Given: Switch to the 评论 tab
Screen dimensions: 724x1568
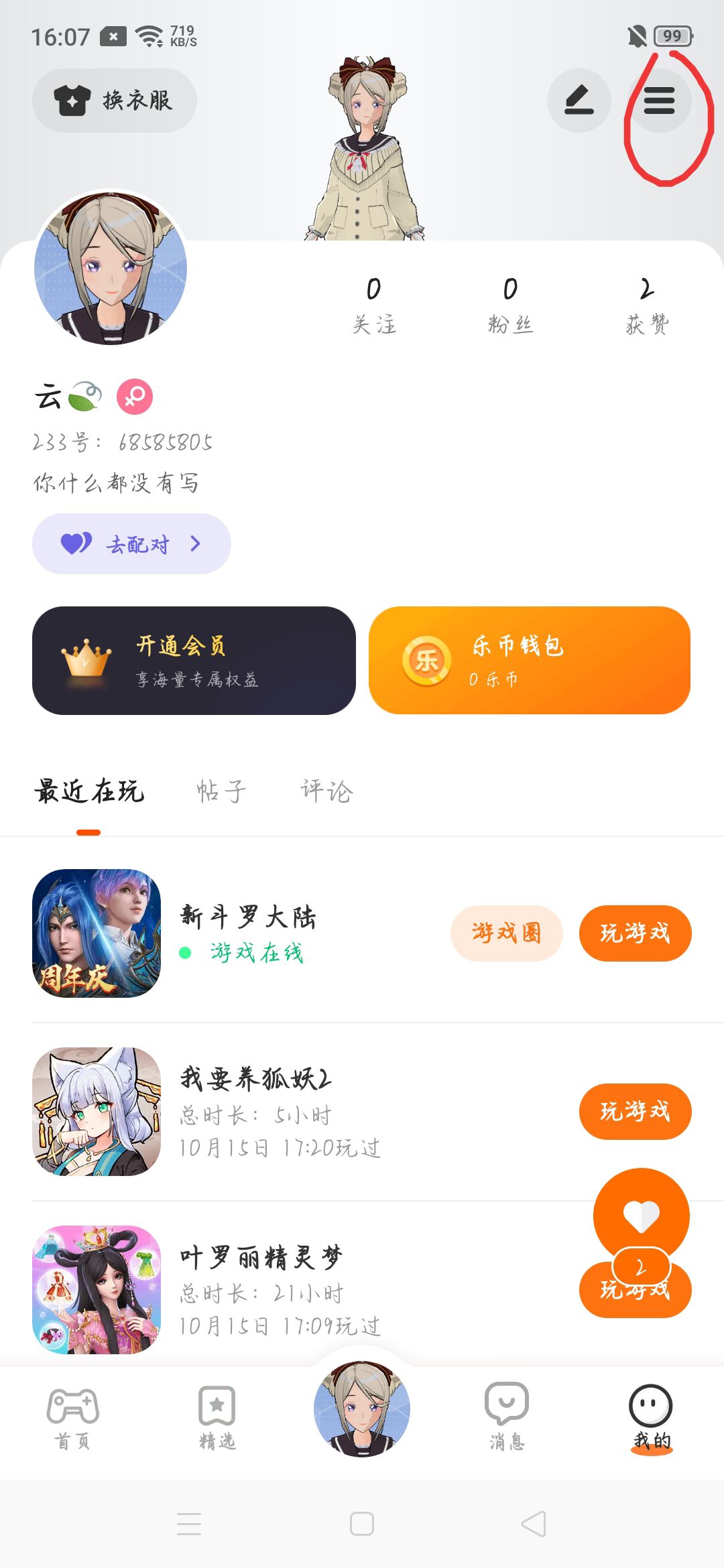Looking at the screenshot, I should [x=326, y=791].
